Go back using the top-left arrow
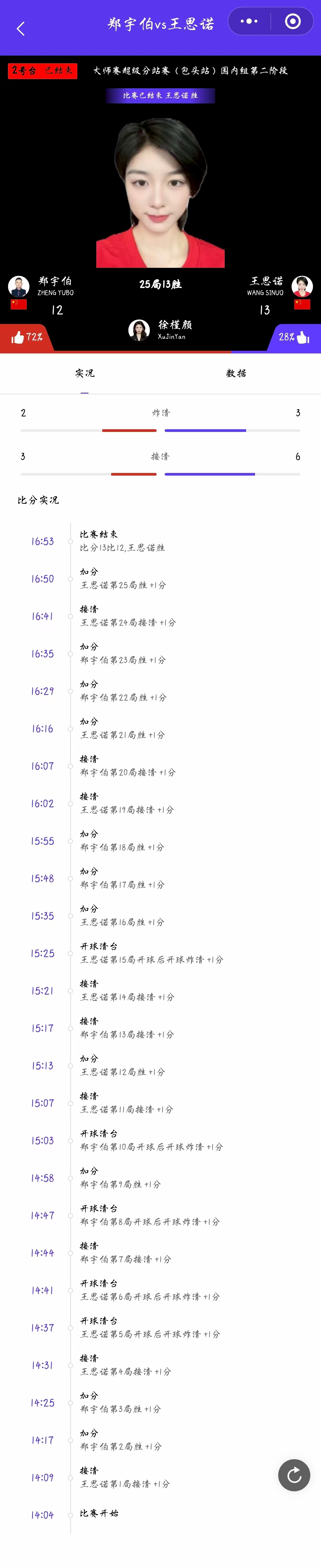 tap(21, 29)
